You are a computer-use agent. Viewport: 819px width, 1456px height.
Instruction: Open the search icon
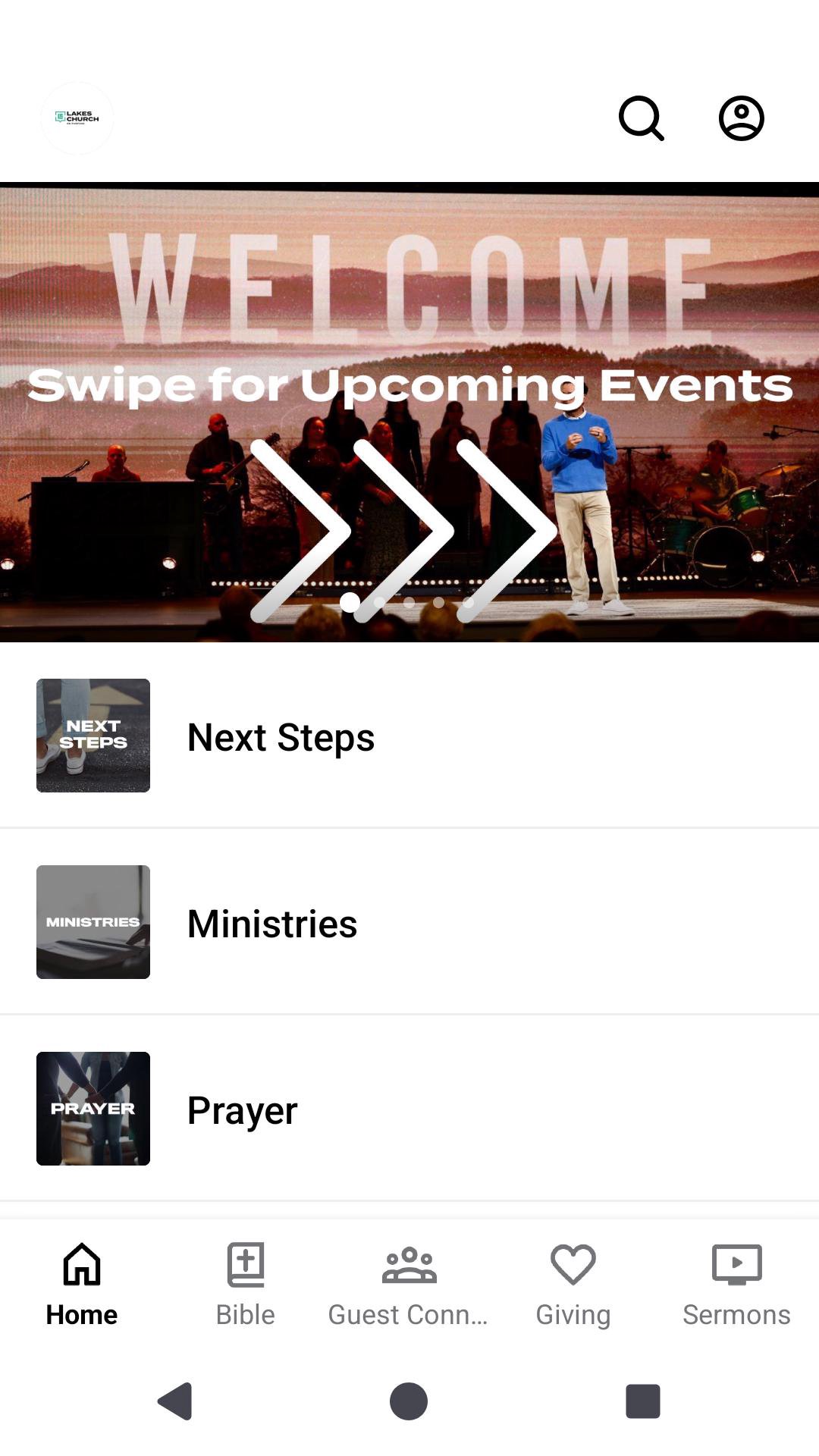642,118
